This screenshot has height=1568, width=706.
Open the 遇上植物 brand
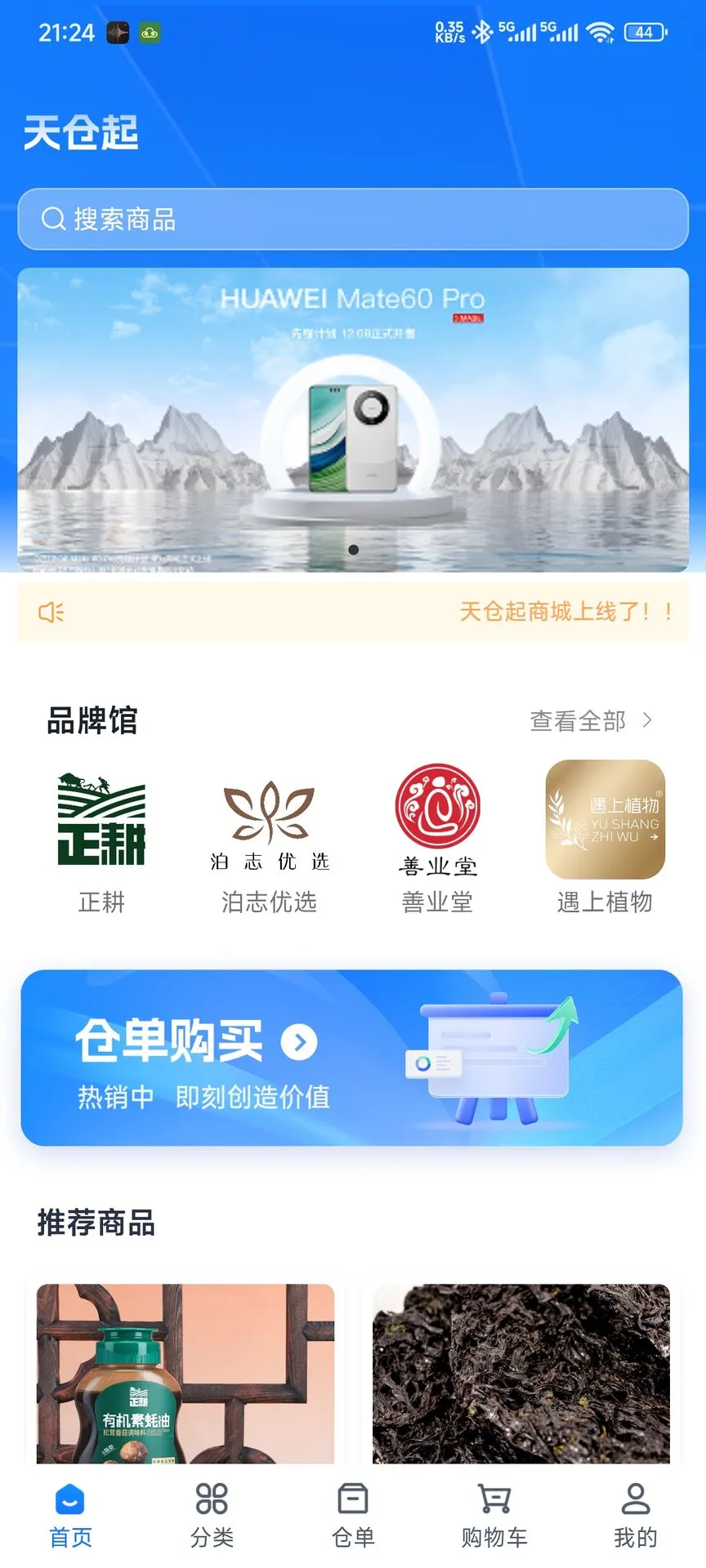point(605,839)
